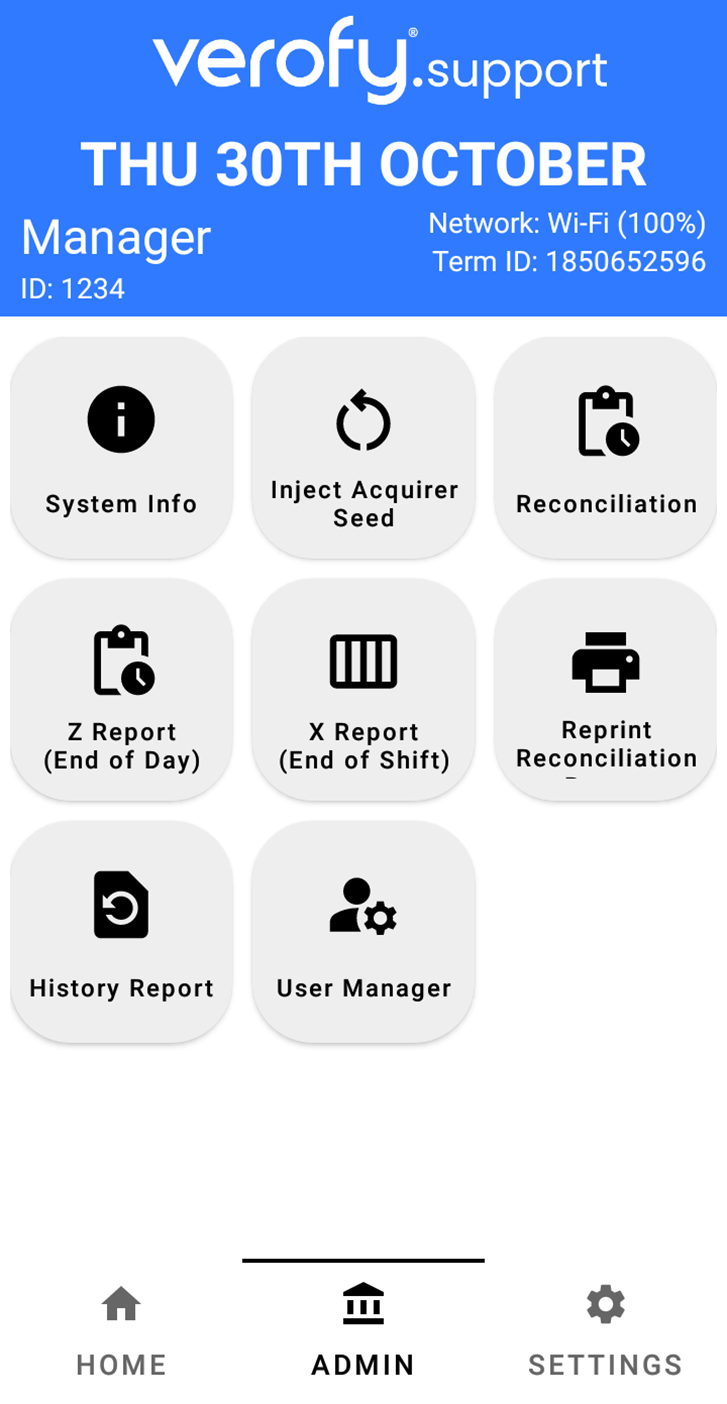
Task: Open System Info
Action: tap(121, 446)
